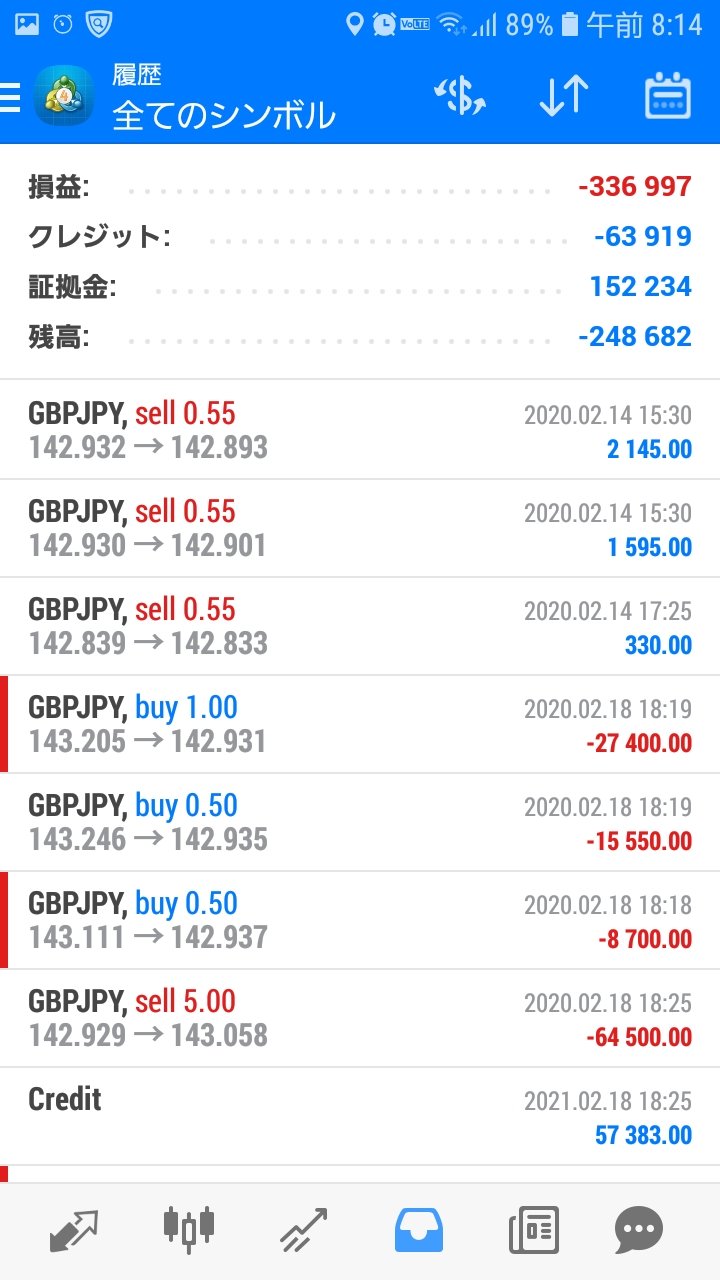Image resolution: width=720 pixels, height=1280 pixels.
Task: Expand GBPJPY sell 0.55 trade with 330.00 profit
Action: tap(360, 626)
